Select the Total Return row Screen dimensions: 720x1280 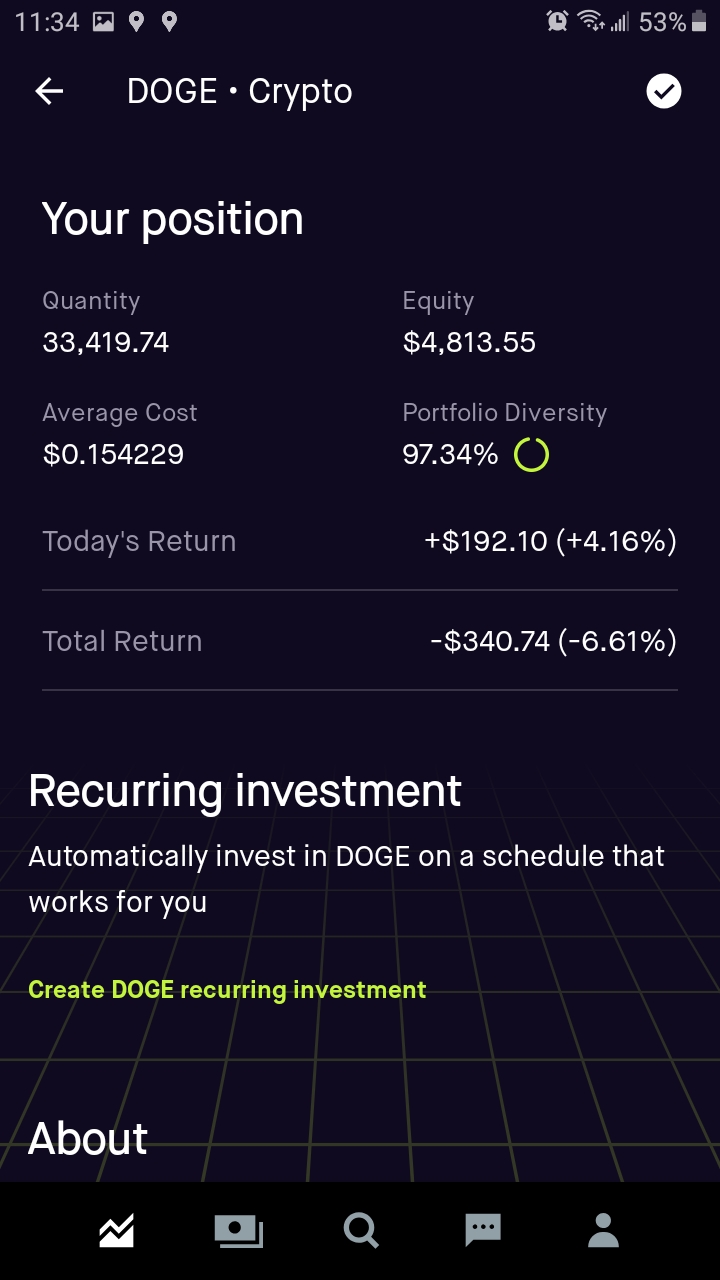click(x=360, y=641)
